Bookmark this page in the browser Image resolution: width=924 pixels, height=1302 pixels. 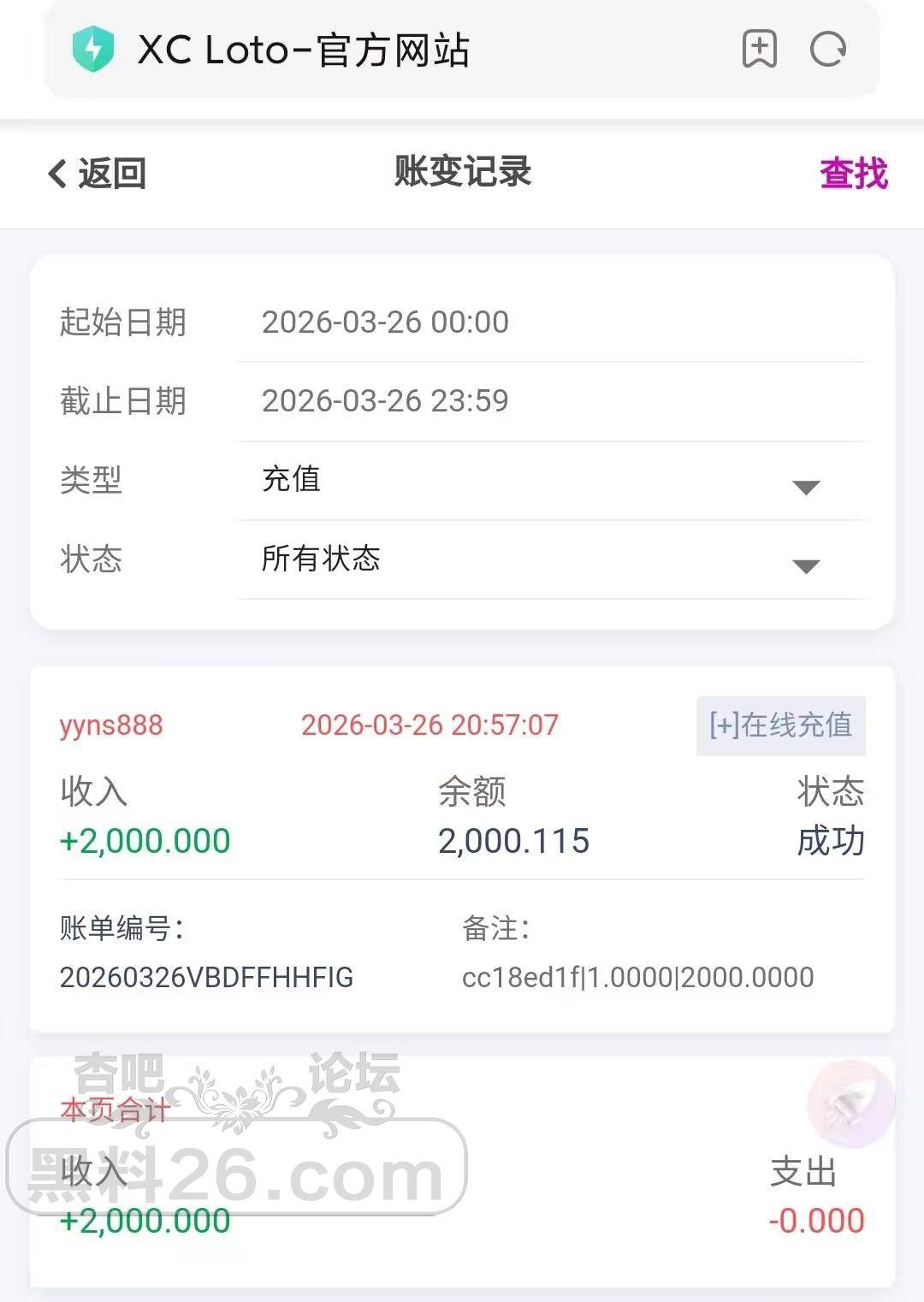pyautogui.click(x=759, y=49)
